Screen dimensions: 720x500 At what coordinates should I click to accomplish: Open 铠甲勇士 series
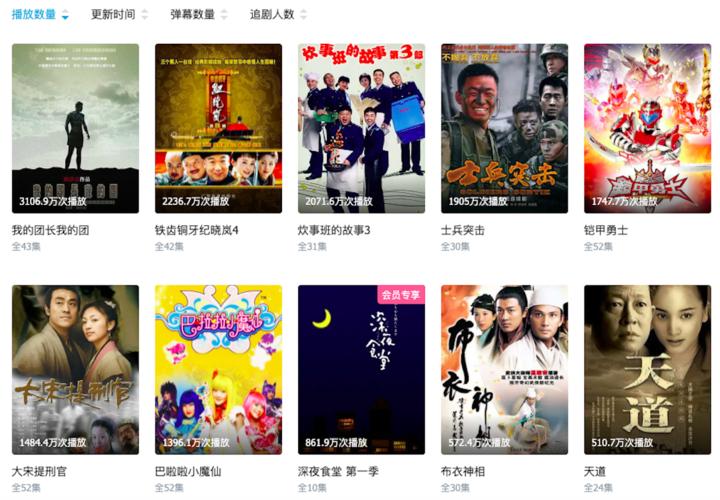[x=647, y=128]
